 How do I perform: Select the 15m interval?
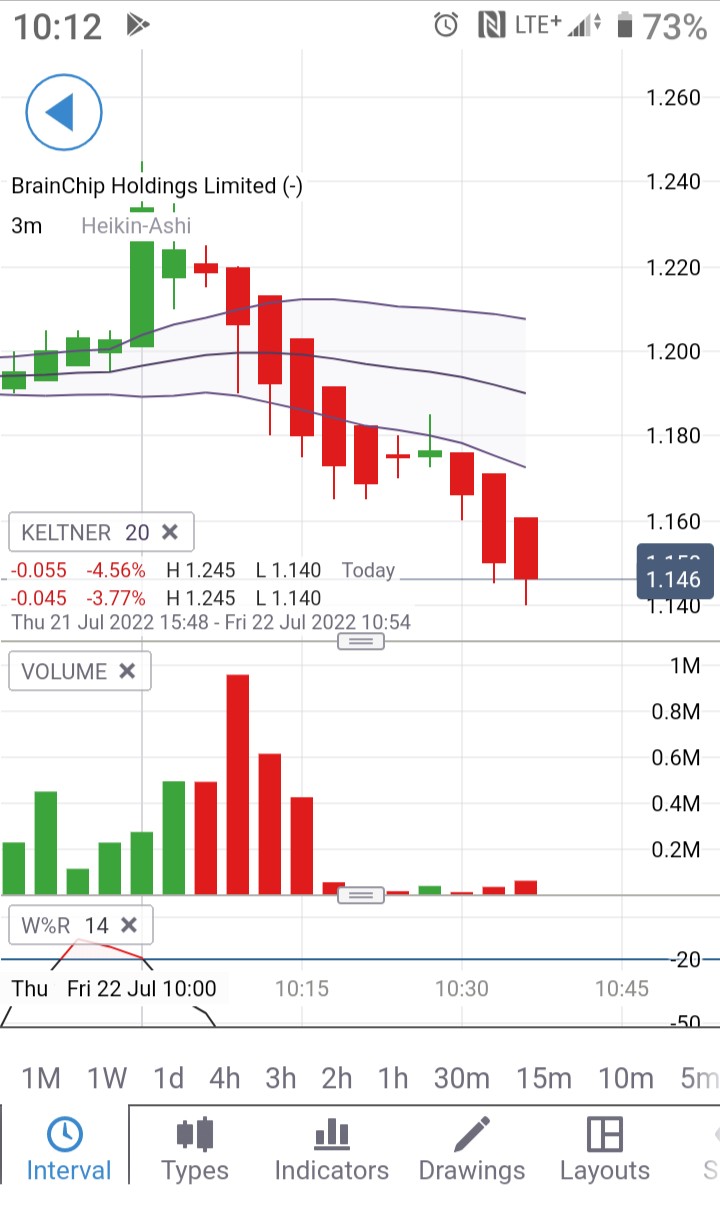pyautogui.click(x=544, y=1078)
